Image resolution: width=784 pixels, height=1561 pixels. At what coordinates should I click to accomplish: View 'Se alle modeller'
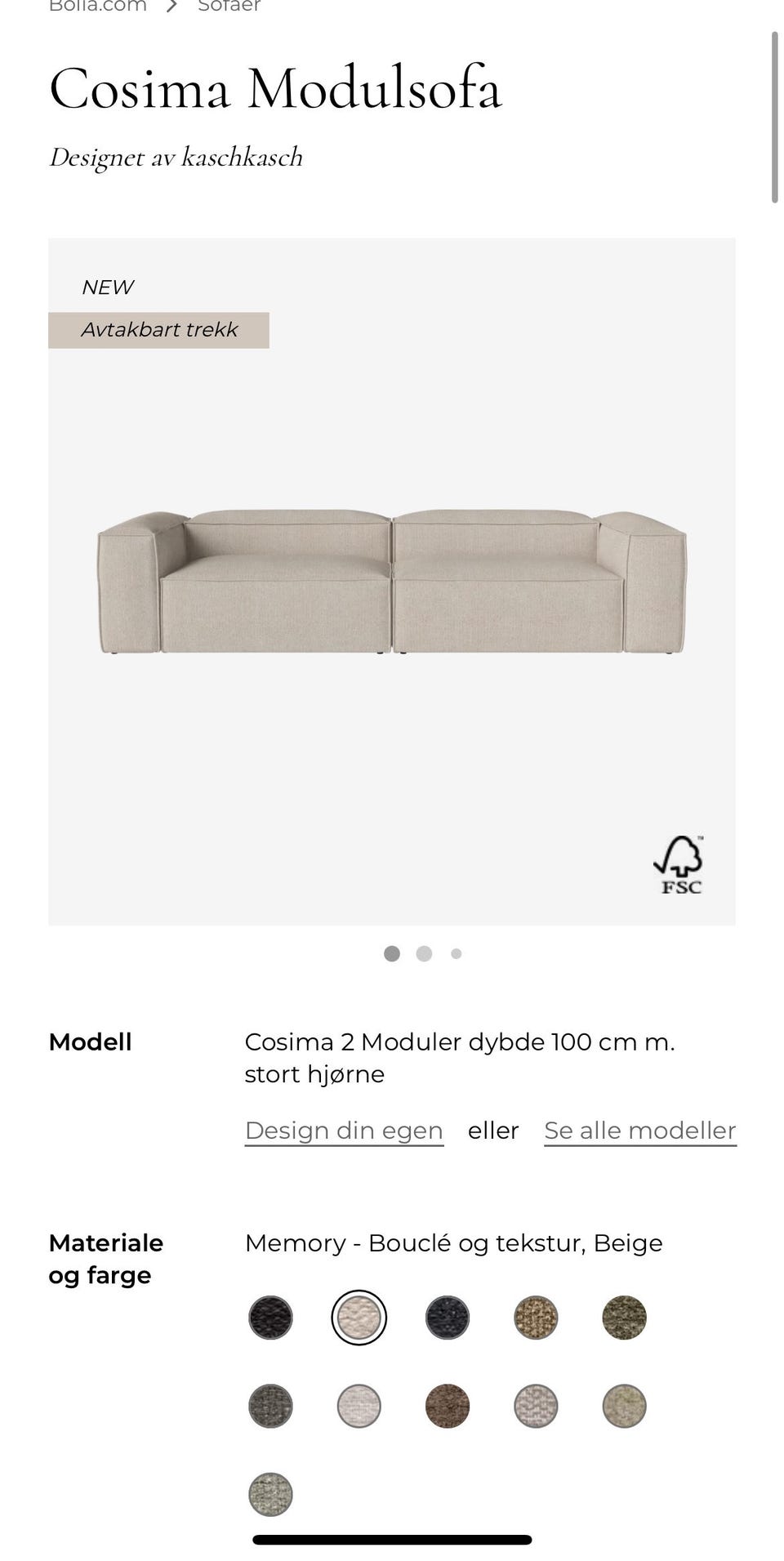coord(639,1131)
